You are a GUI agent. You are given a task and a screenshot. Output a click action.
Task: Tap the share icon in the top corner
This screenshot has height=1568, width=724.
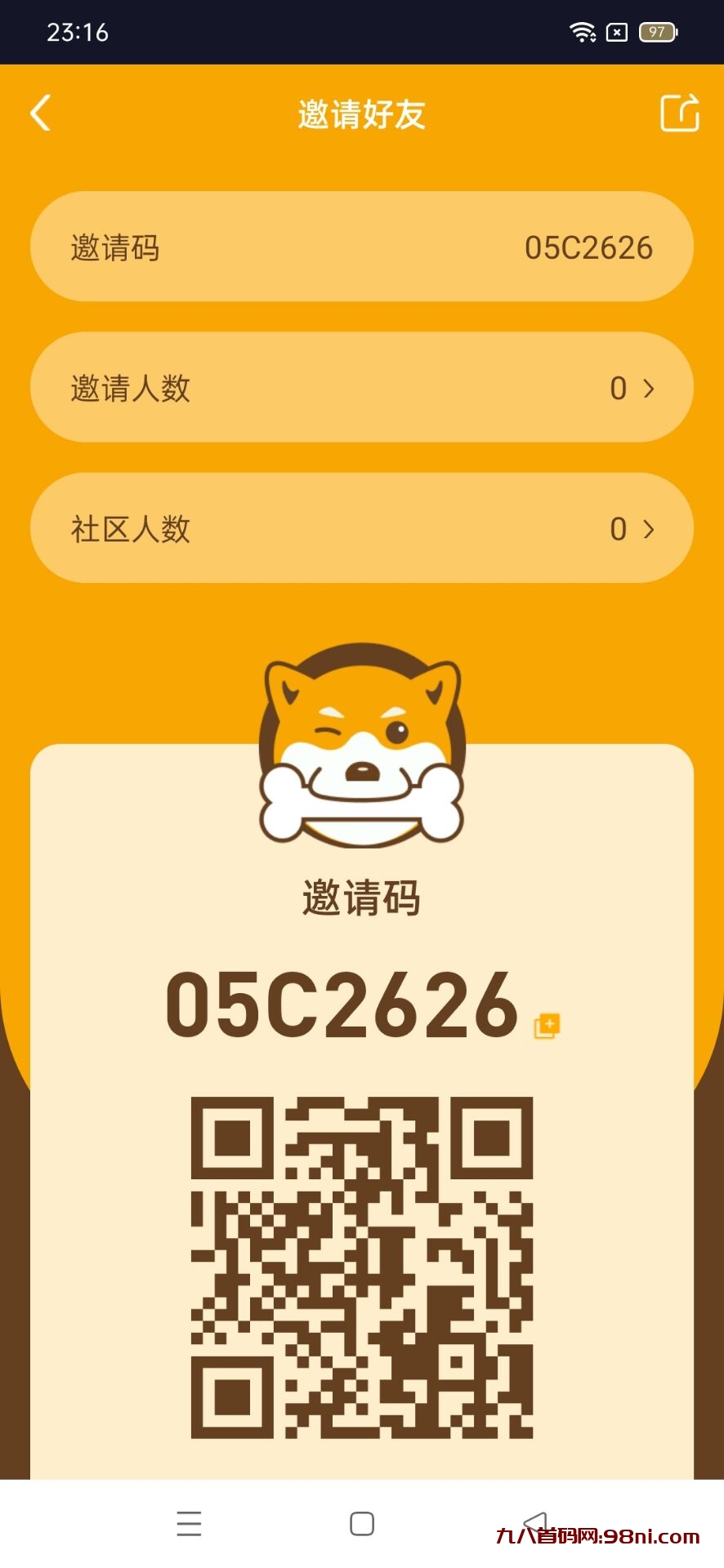click(679, 114)
